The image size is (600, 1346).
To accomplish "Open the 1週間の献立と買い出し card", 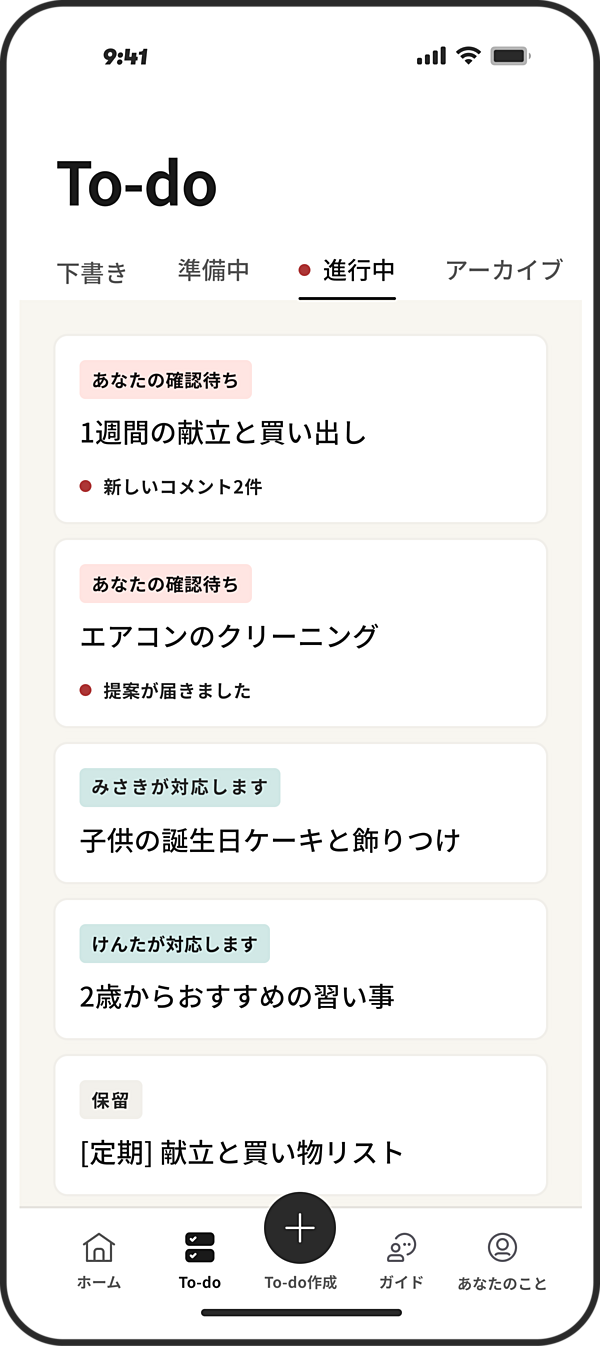I will 300,429.
